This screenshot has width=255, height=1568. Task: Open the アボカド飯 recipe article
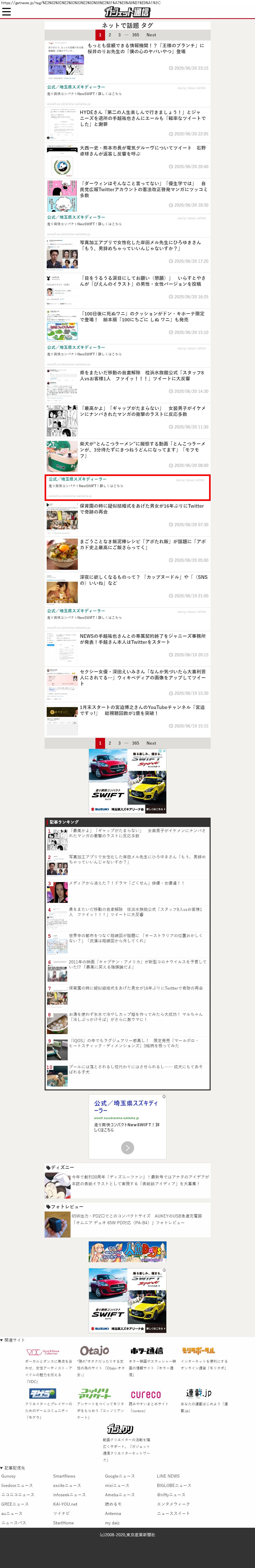click(143, 544)
